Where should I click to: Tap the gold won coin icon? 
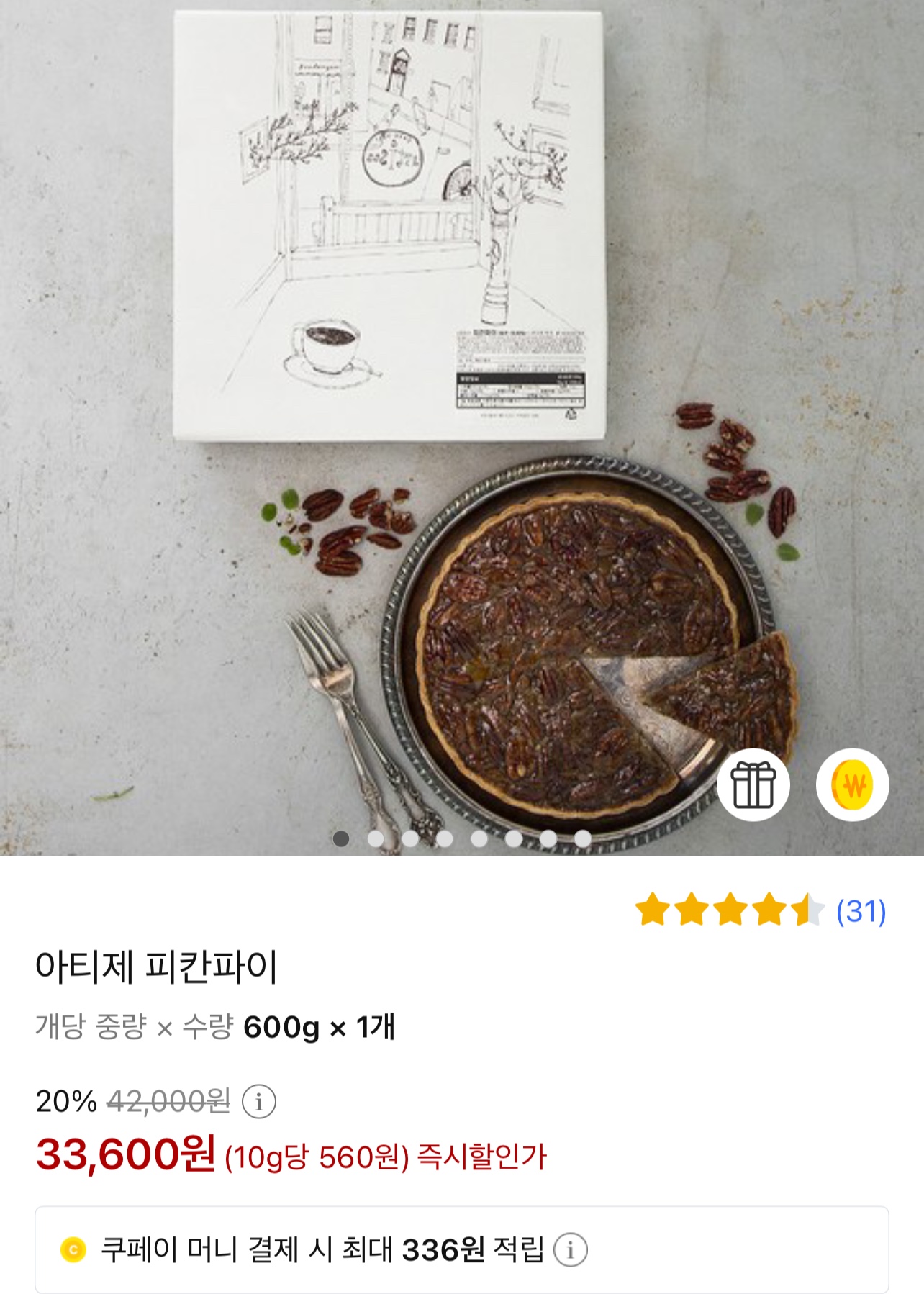[x=852, y=784]
